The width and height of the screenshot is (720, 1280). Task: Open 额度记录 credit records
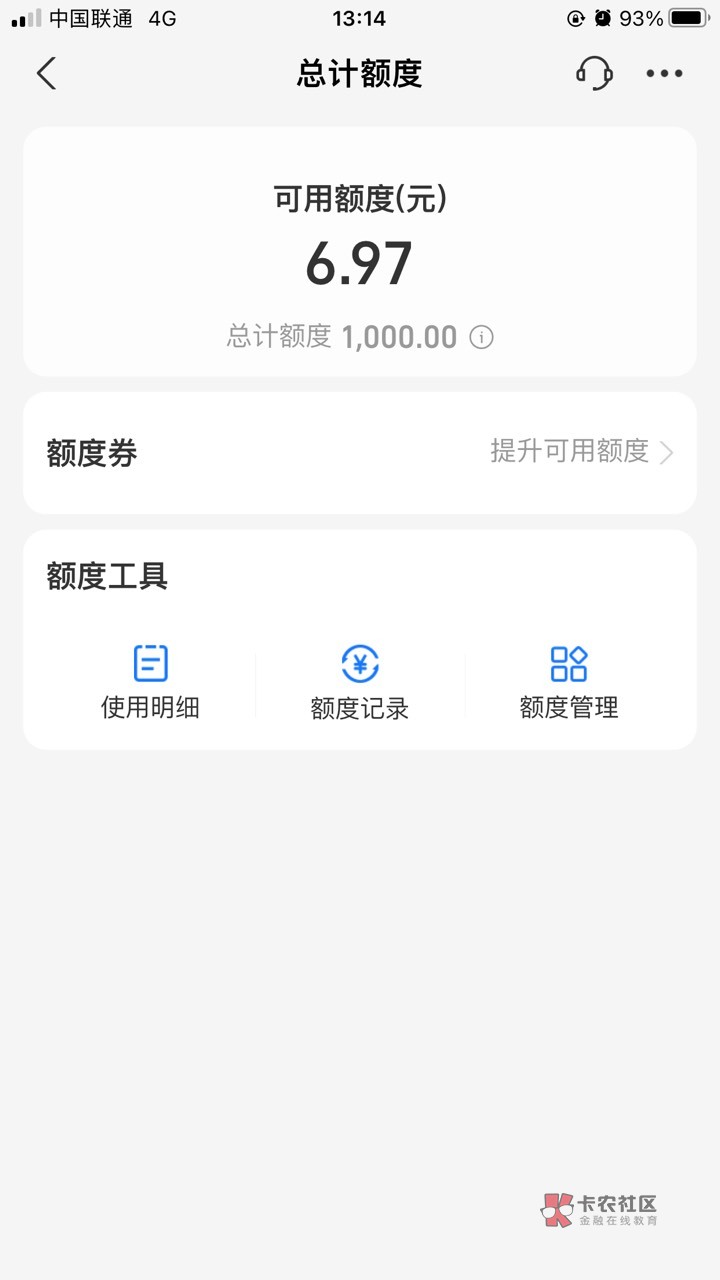pyautogui.click(x=360, y=682)
